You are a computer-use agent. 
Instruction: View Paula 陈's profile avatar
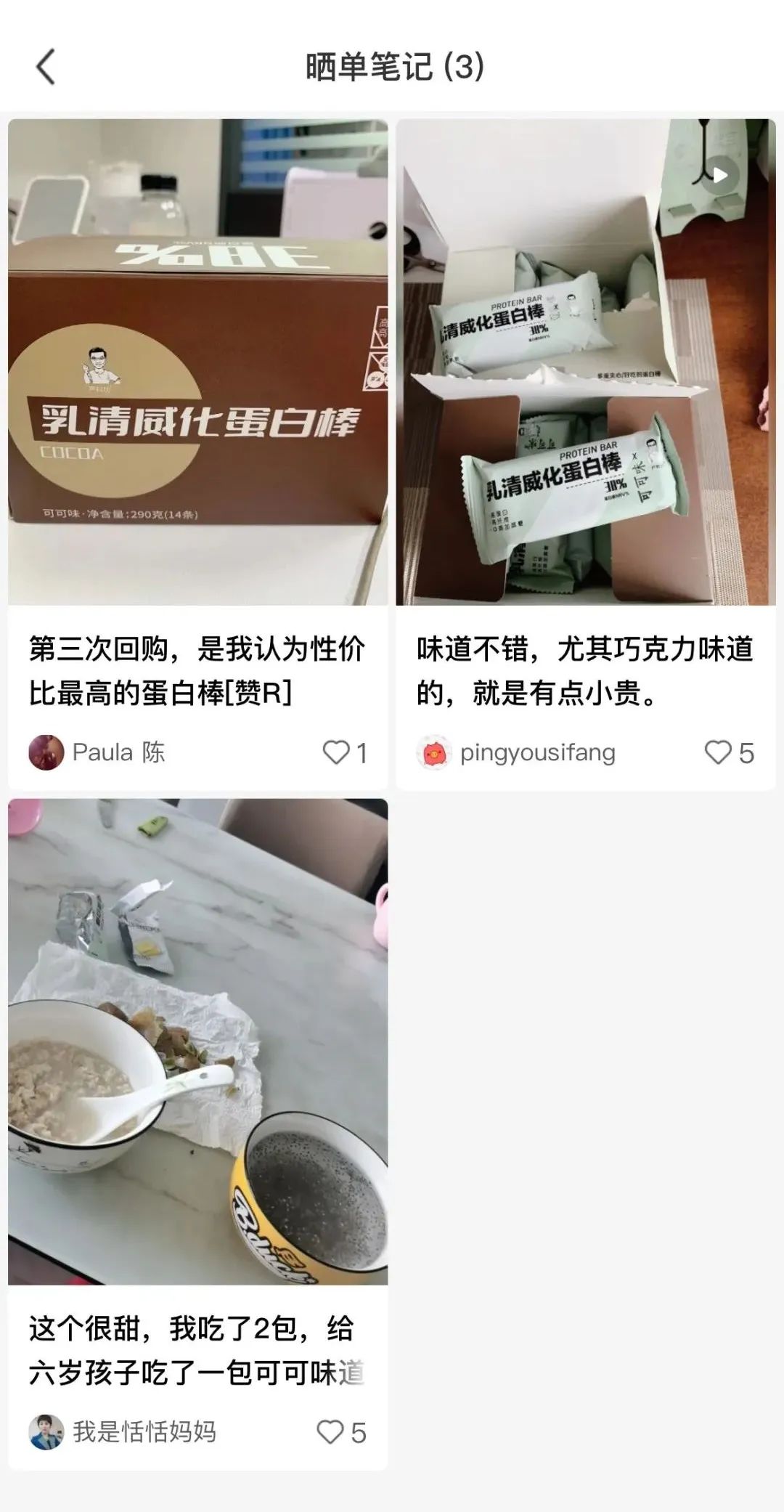(46, 752)
